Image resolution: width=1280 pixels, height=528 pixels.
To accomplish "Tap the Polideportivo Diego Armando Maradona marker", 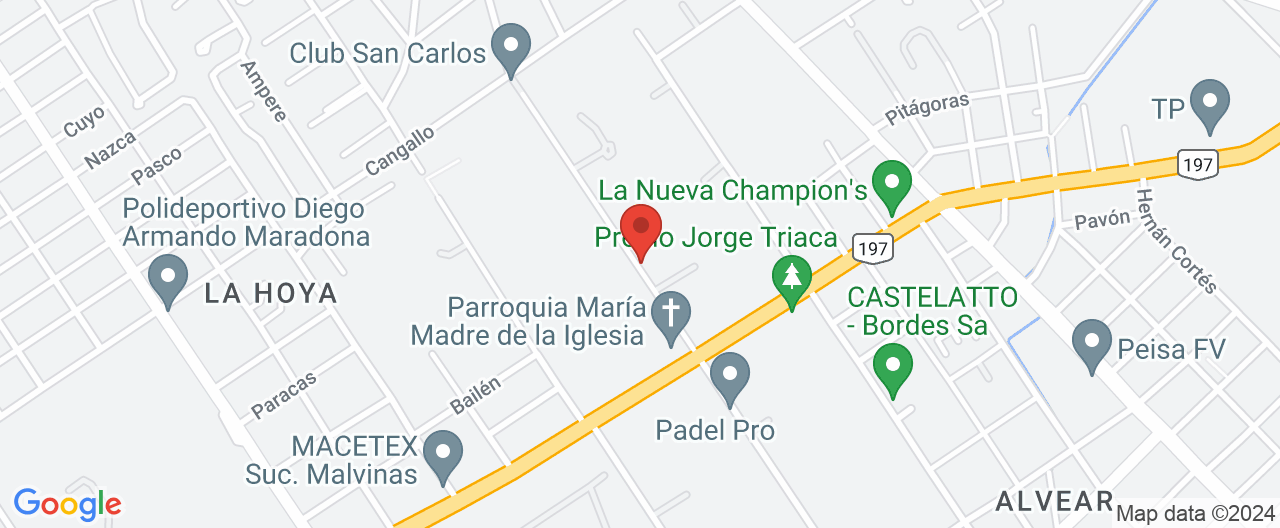I will (x=167, y=278).
